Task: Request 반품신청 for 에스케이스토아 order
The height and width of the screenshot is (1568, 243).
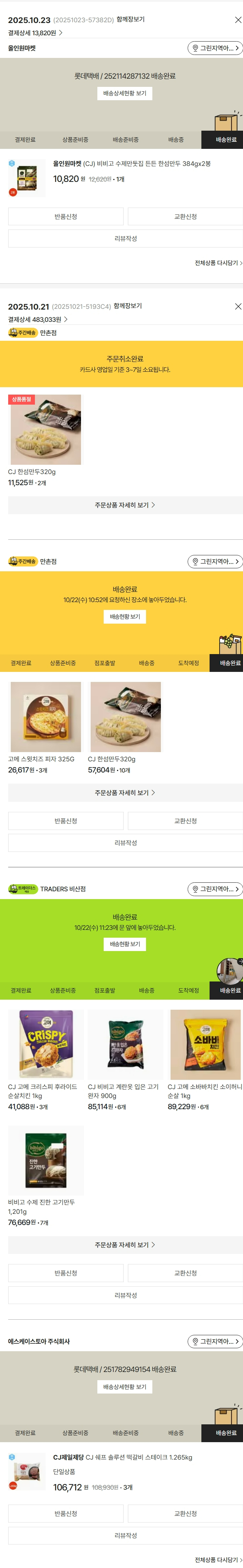Action: tap(66, 1514)
